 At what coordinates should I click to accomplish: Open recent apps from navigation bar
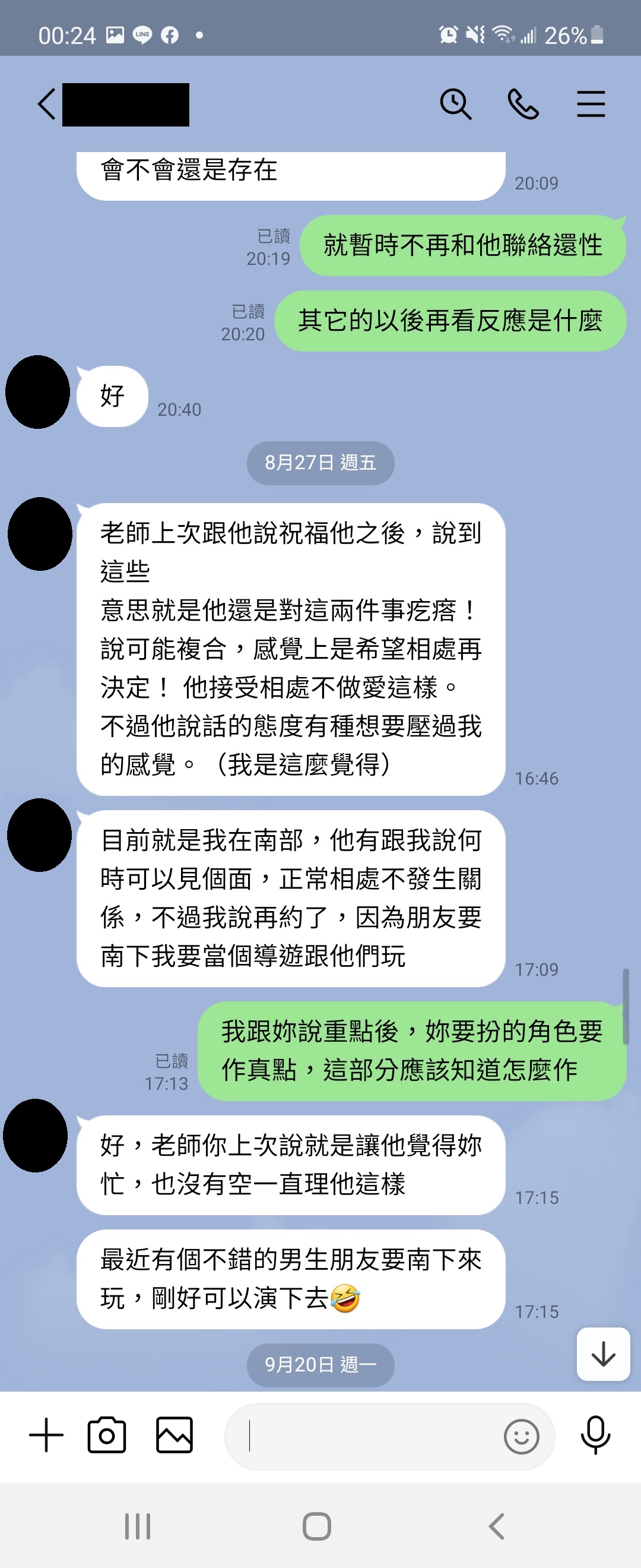coord(138,1526)
